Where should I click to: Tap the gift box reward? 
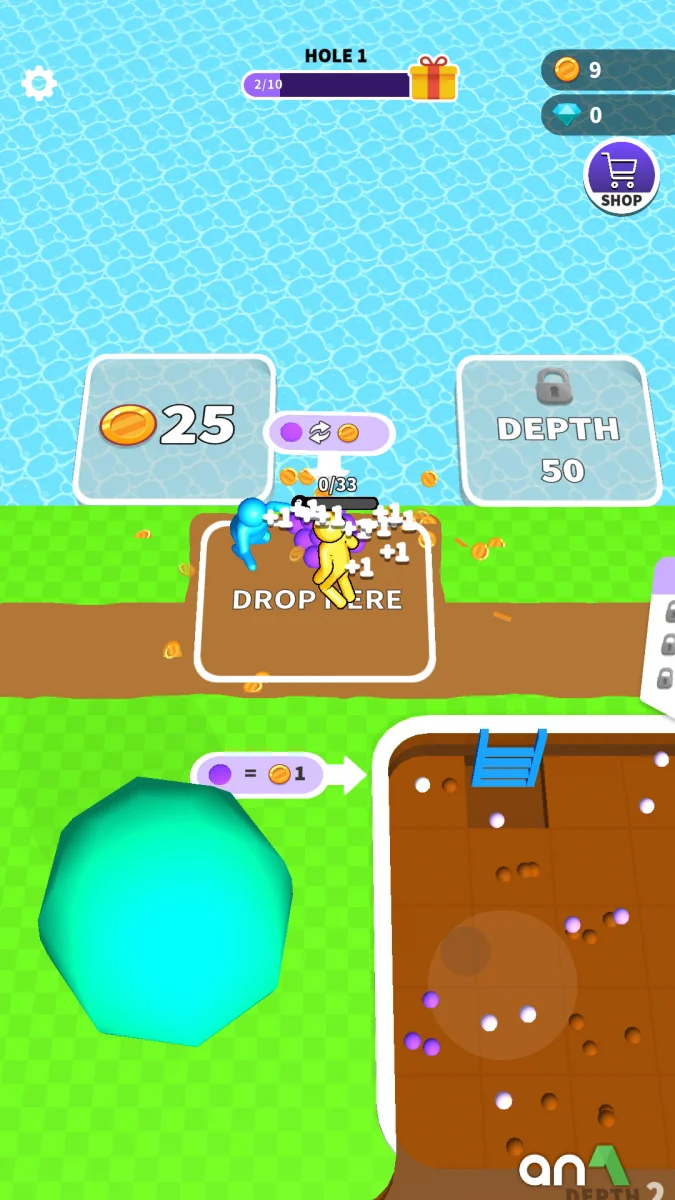pyautogui.click(x=433, y=79)
